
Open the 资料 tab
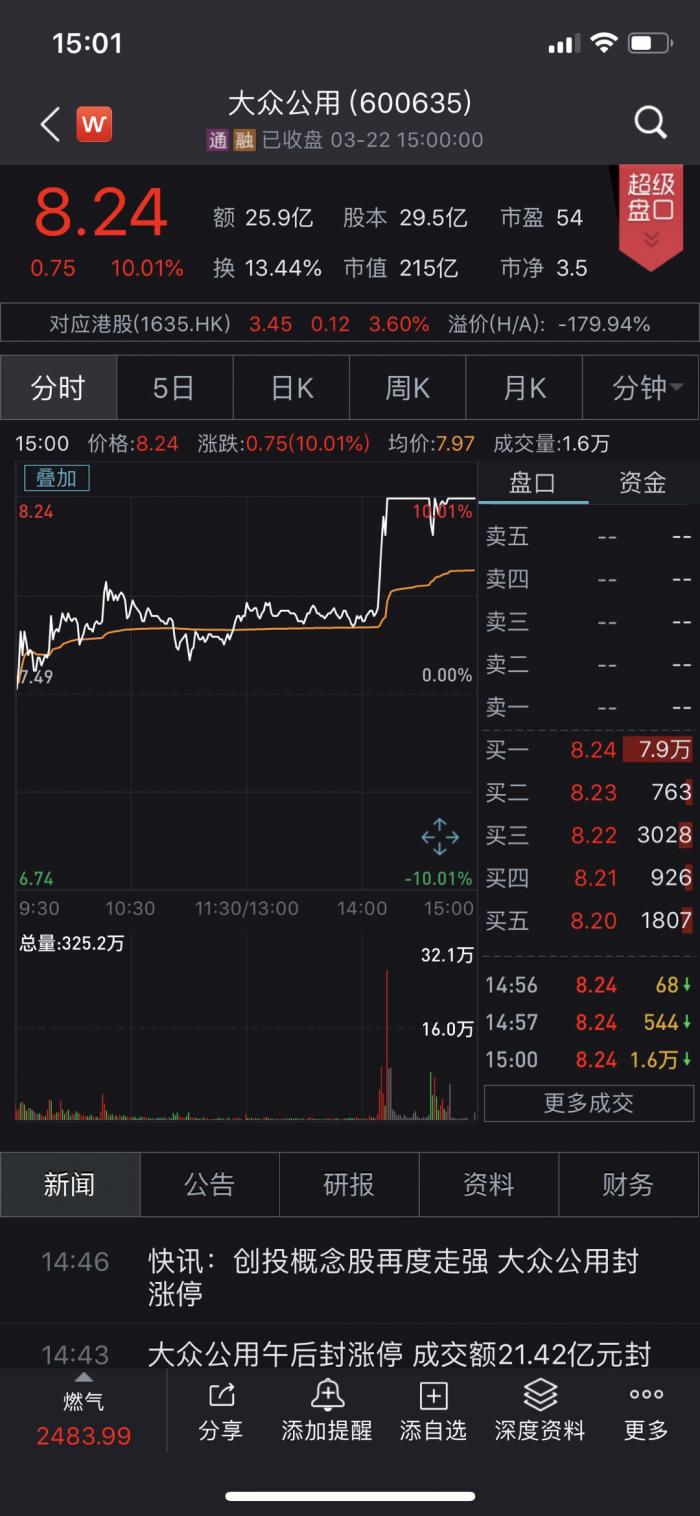point(488,1185)
